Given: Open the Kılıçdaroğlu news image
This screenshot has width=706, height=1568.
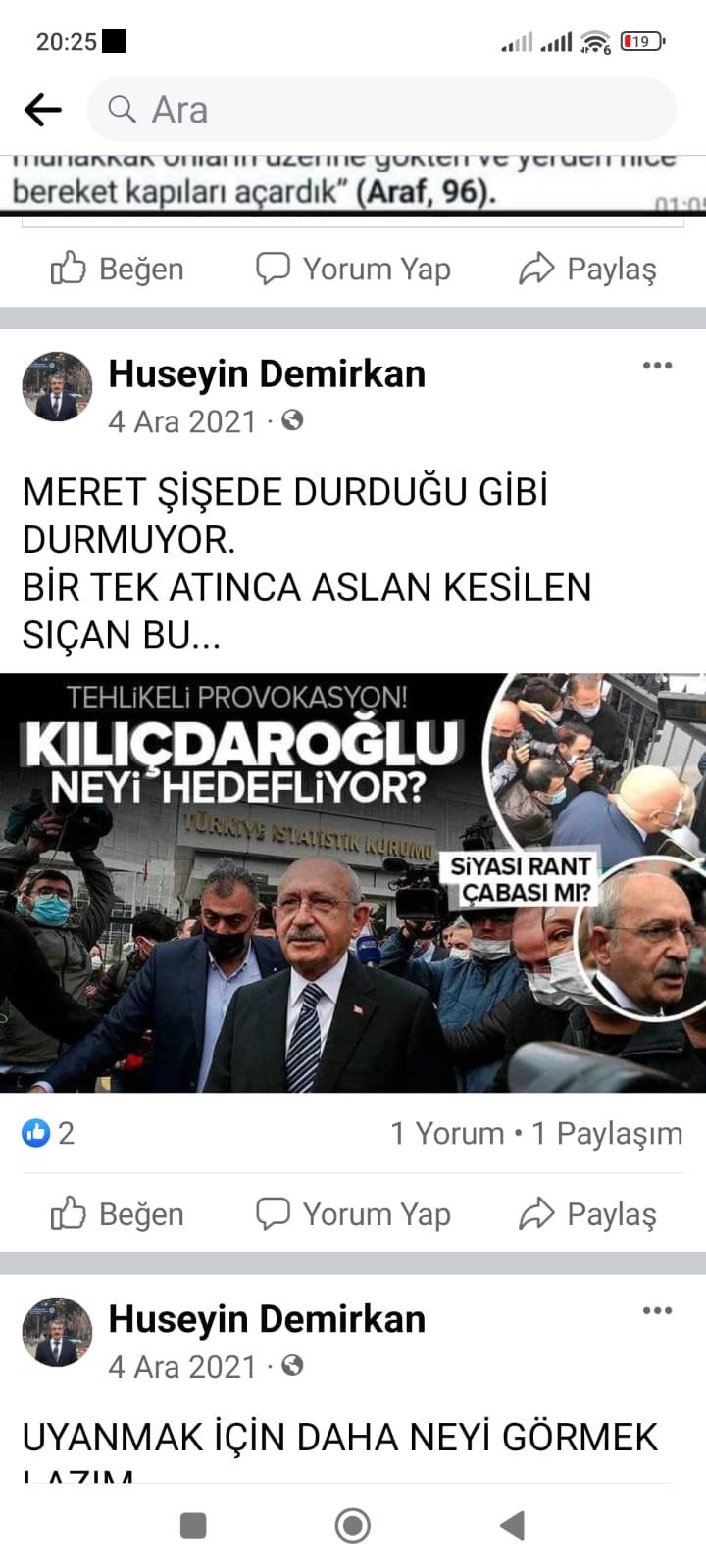Looking at the screenshot, I should [x=353, y=882].
